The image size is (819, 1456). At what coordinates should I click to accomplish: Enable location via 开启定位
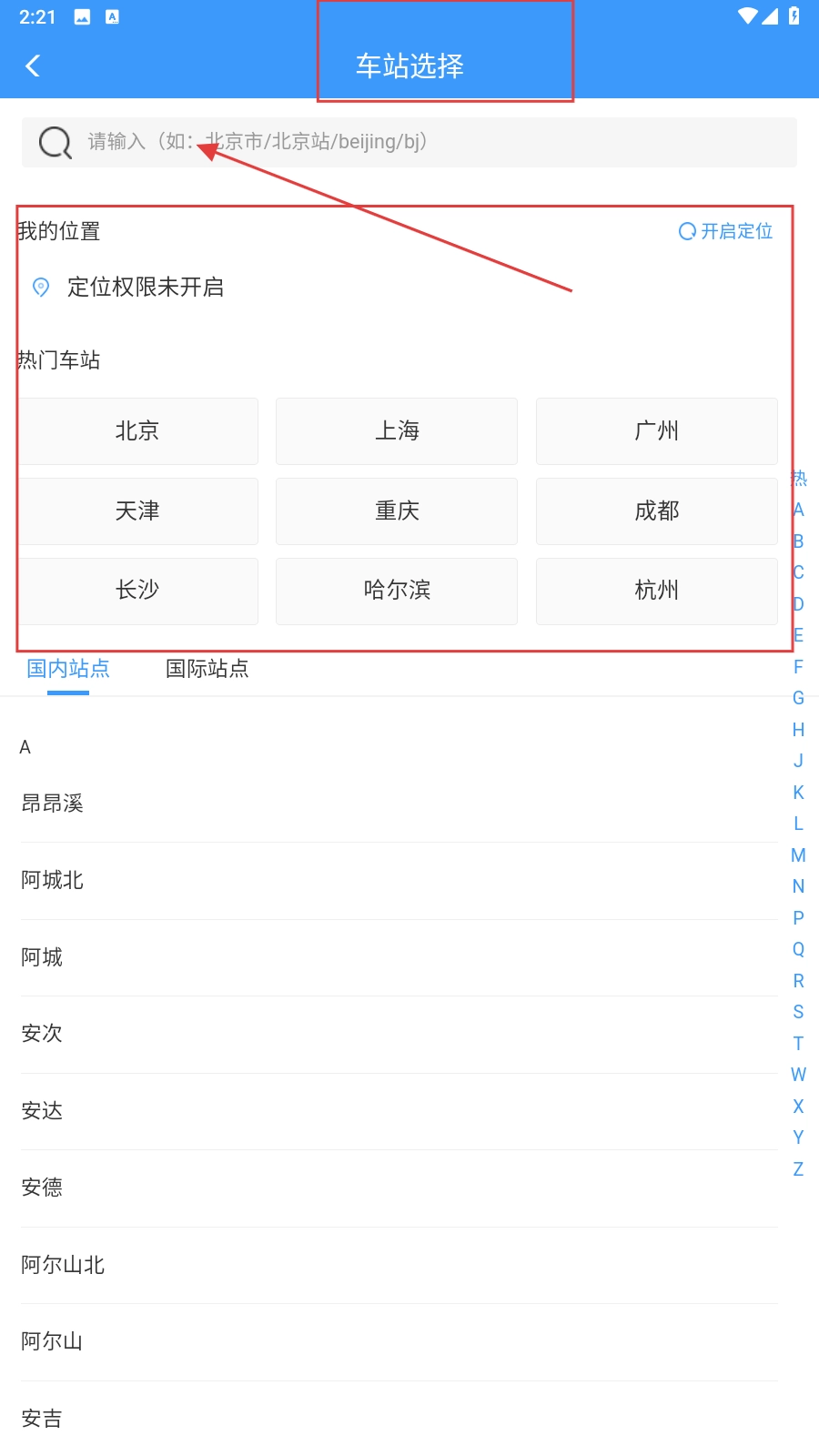[726, 231]
